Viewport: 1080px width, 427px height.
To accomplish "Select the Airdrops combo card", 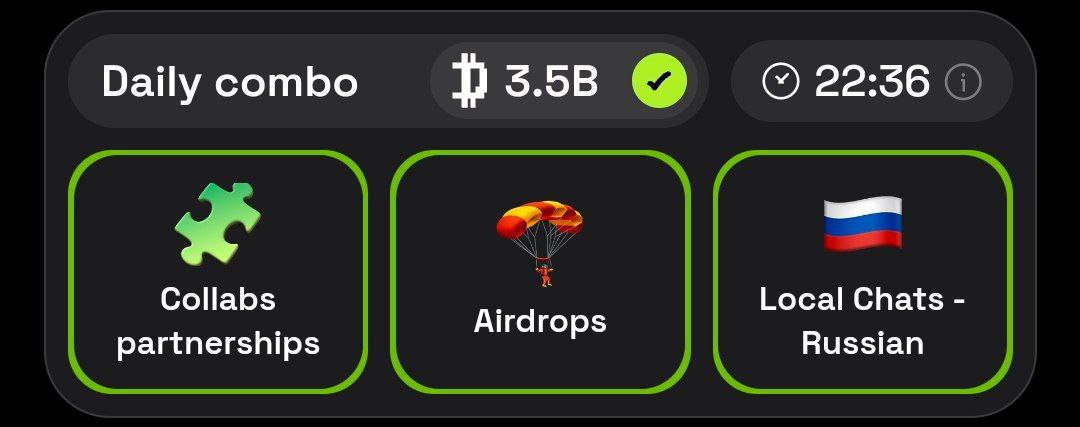I will pyautogui.click(x=540, y=271).
